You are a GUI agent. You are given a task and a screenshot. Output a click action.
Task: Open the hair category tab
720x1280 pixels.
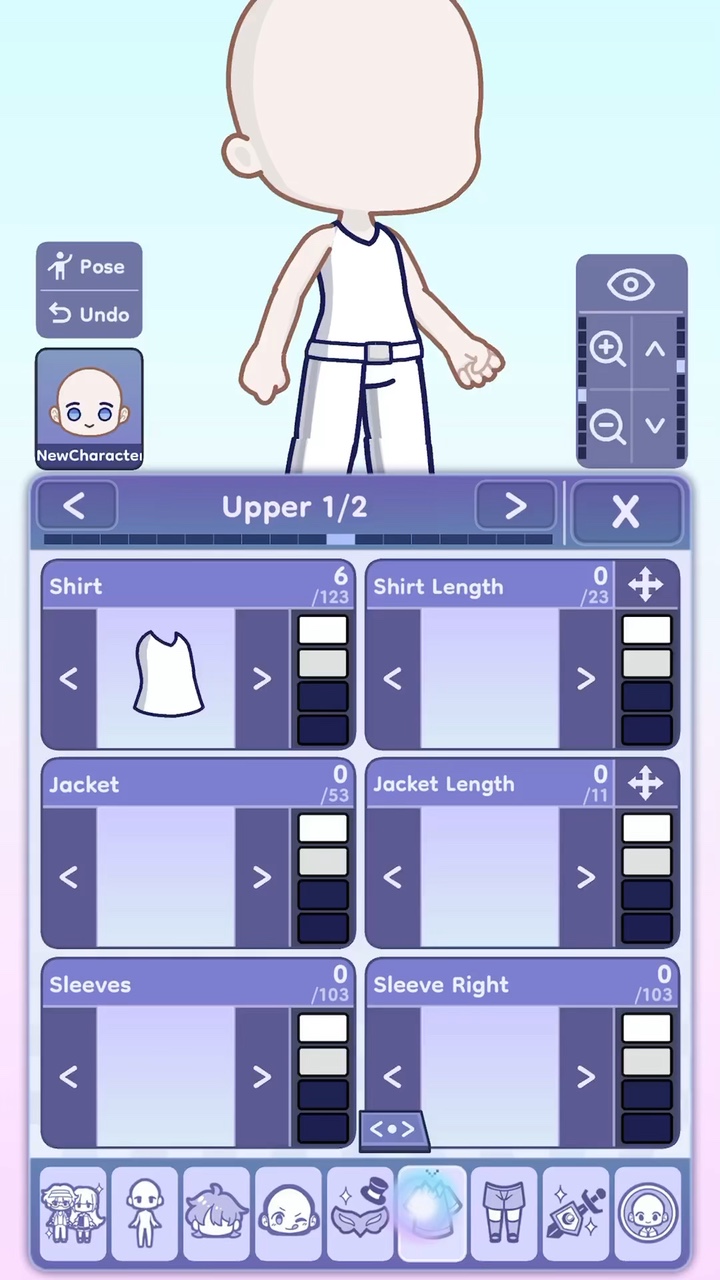[x=216, y=1214]
